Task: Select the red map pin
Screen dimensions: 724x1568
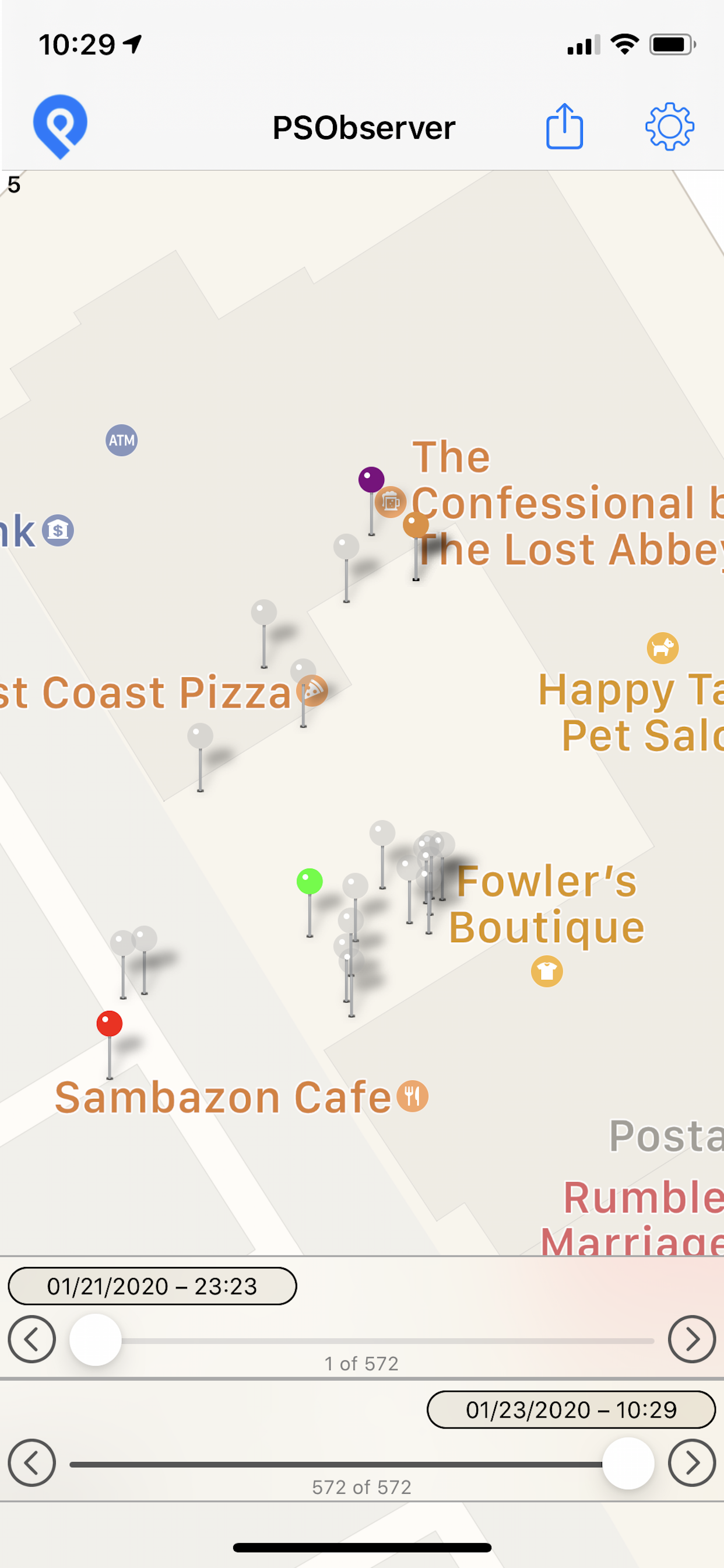Action: [x=110, y=1024]
